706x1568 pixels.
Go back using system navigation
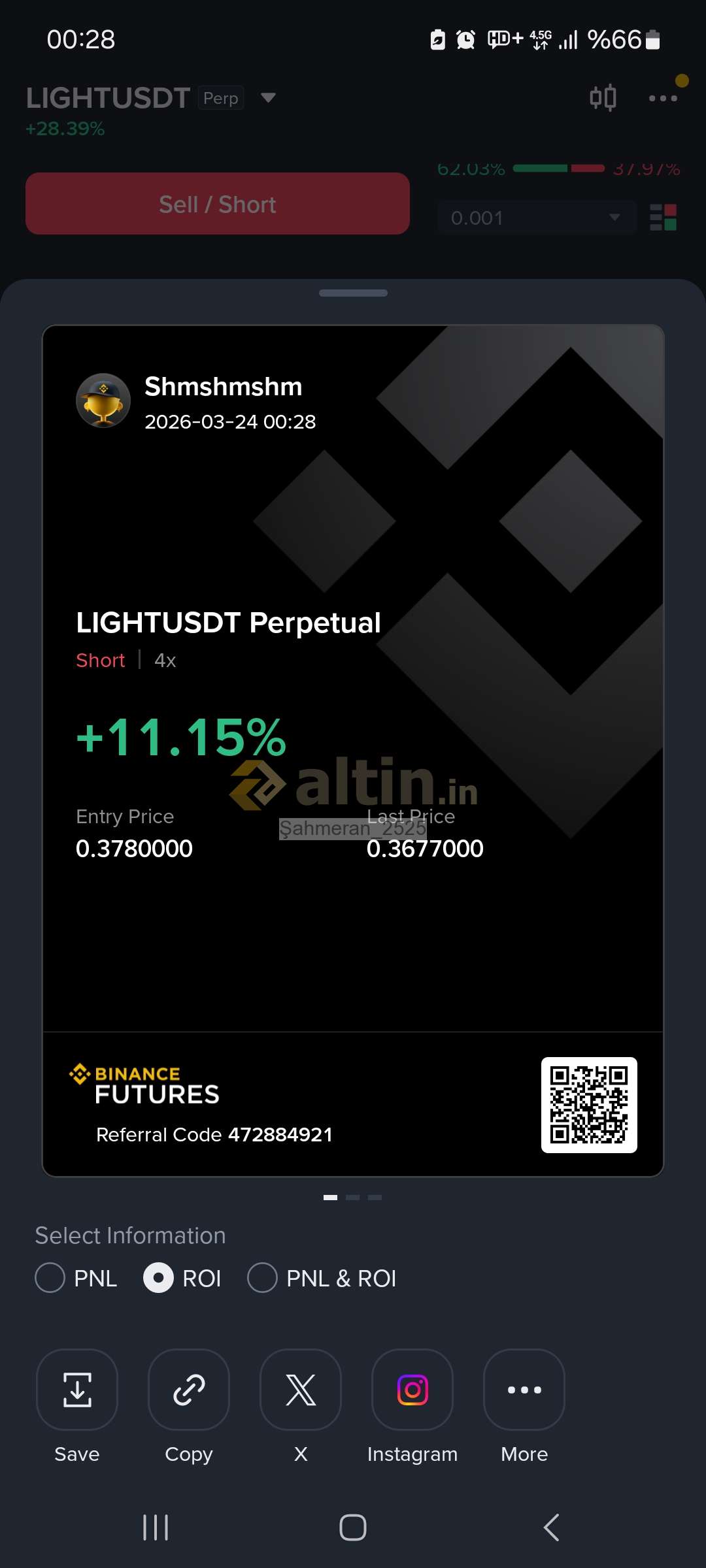[552, 1527]
